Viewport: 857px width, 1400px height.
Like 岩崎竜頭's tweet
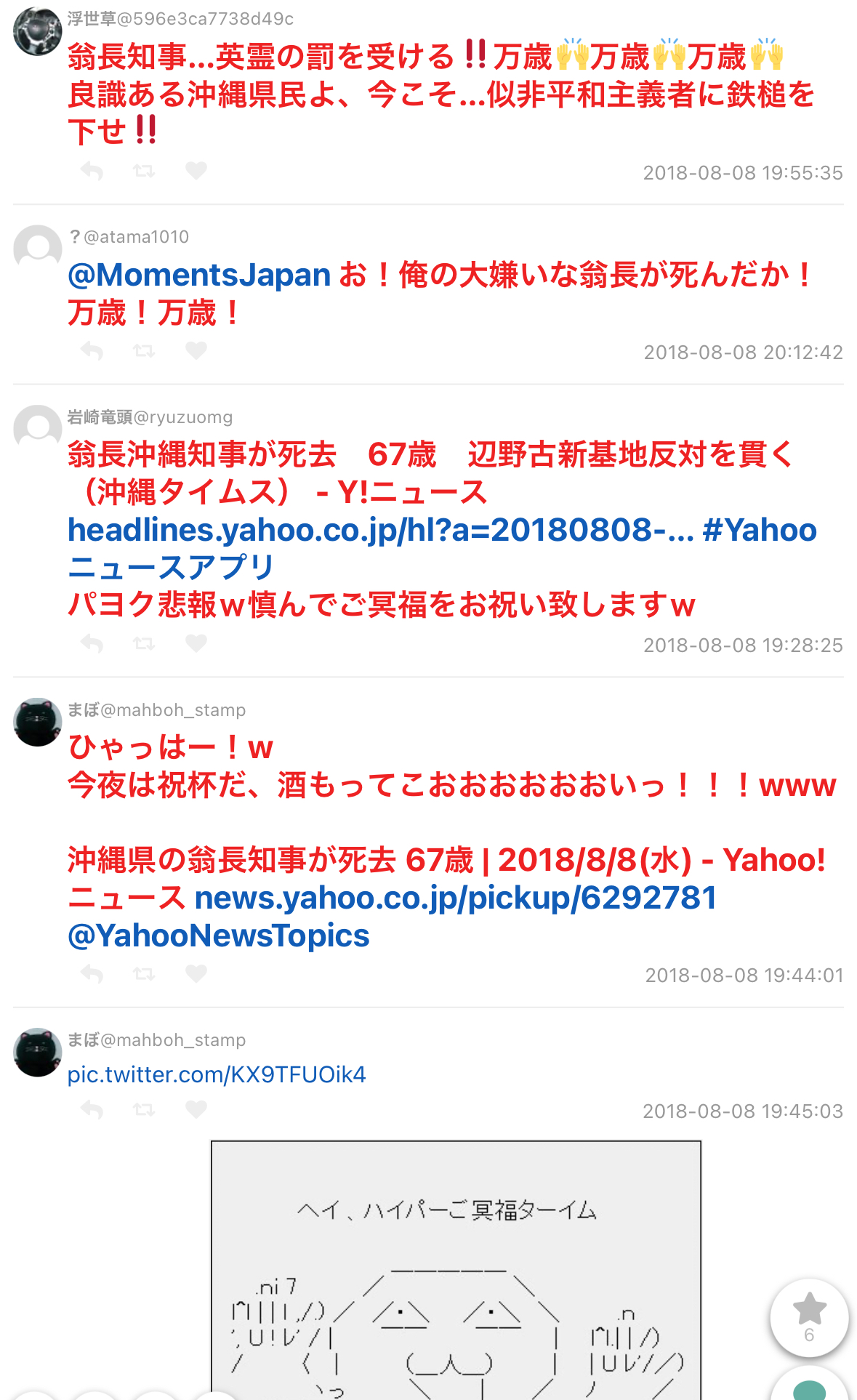click(196, 643)
